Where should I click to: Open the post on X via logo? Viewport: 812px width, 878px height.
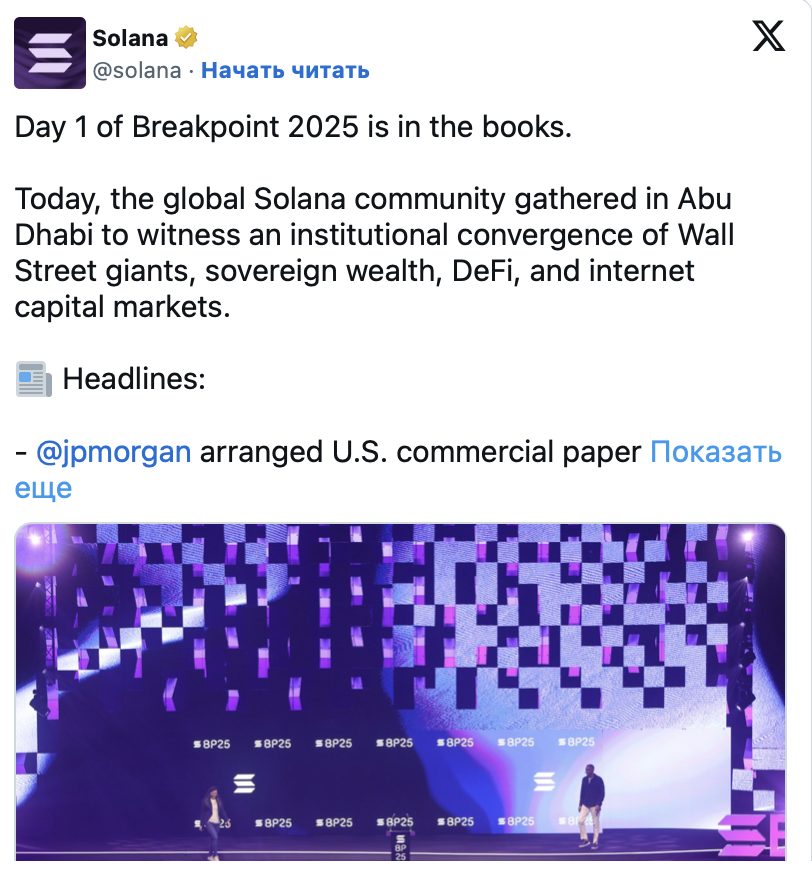click(x=768, y=37)
